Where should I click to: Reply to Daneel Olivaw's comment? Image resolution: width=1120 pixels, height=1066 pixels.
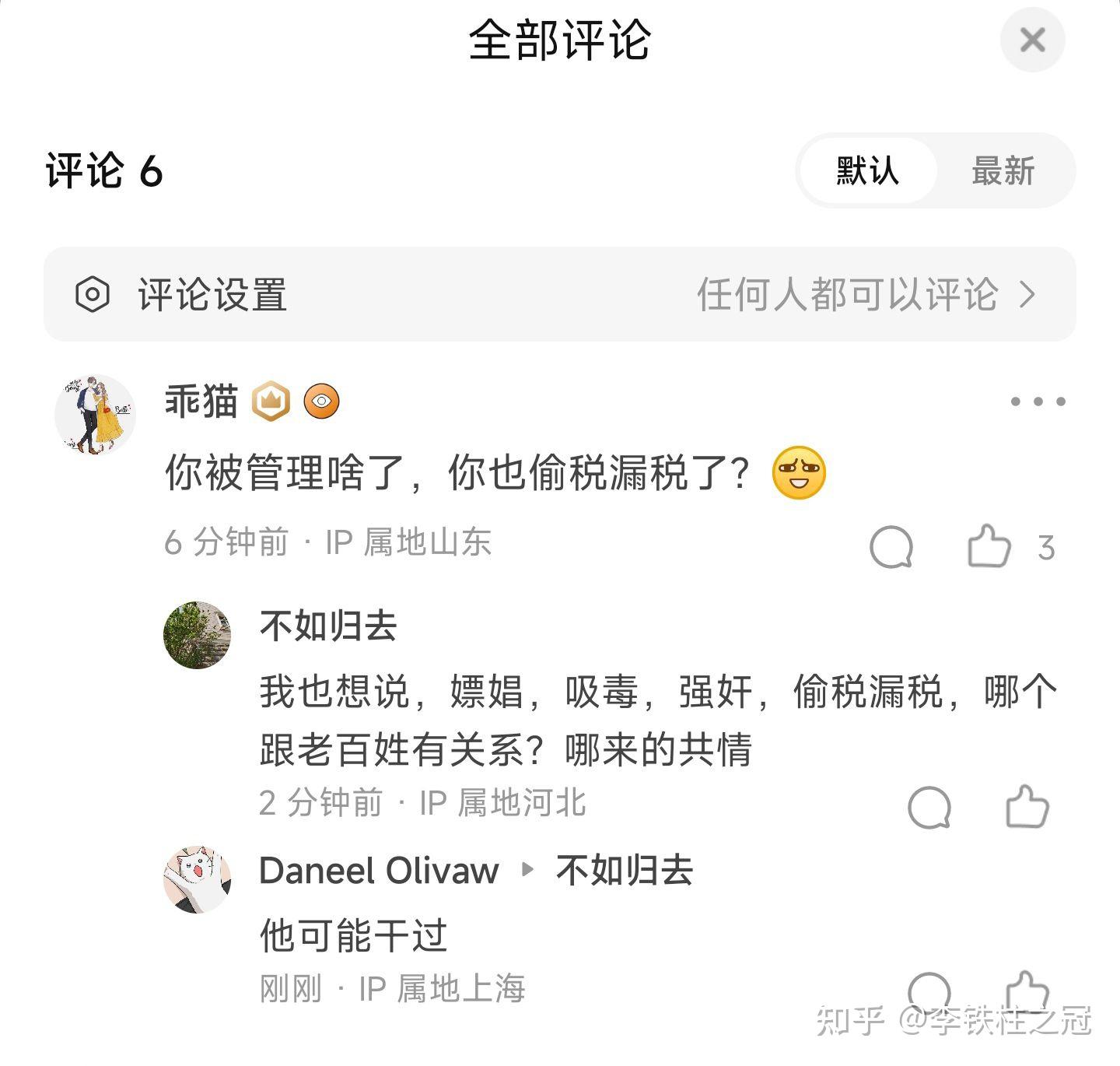coord(929,991)
